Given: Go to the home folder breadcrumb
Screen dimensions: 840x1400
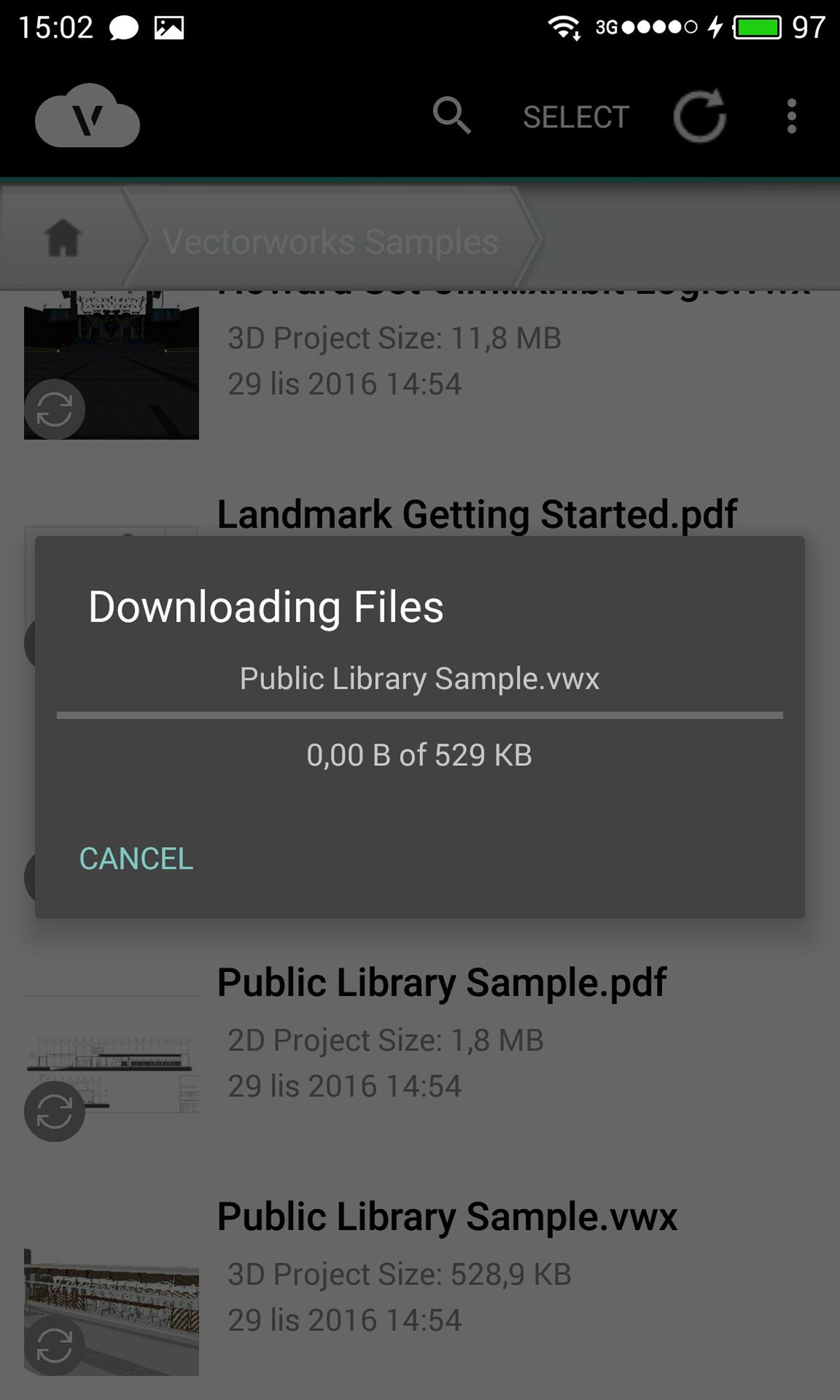Looking at the screenshot, I should pos(63,238).
